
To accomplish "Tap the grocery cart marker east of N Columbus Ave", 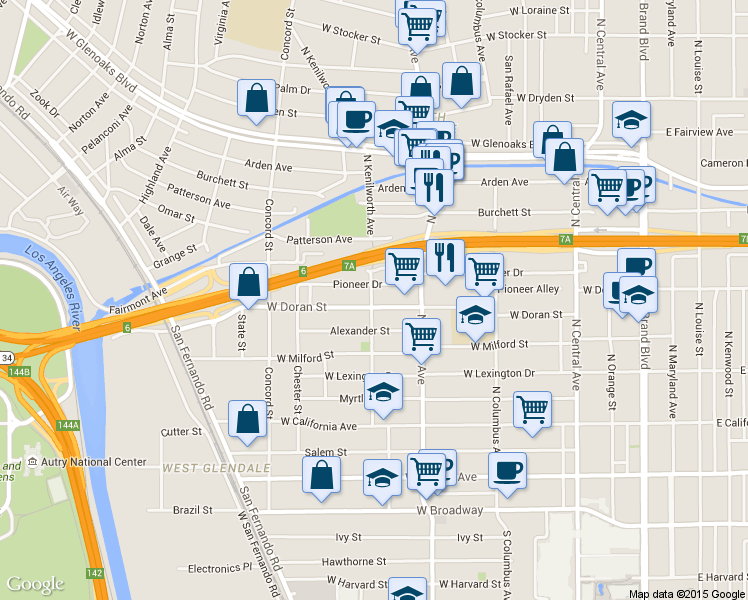I will tap(533, 414).
